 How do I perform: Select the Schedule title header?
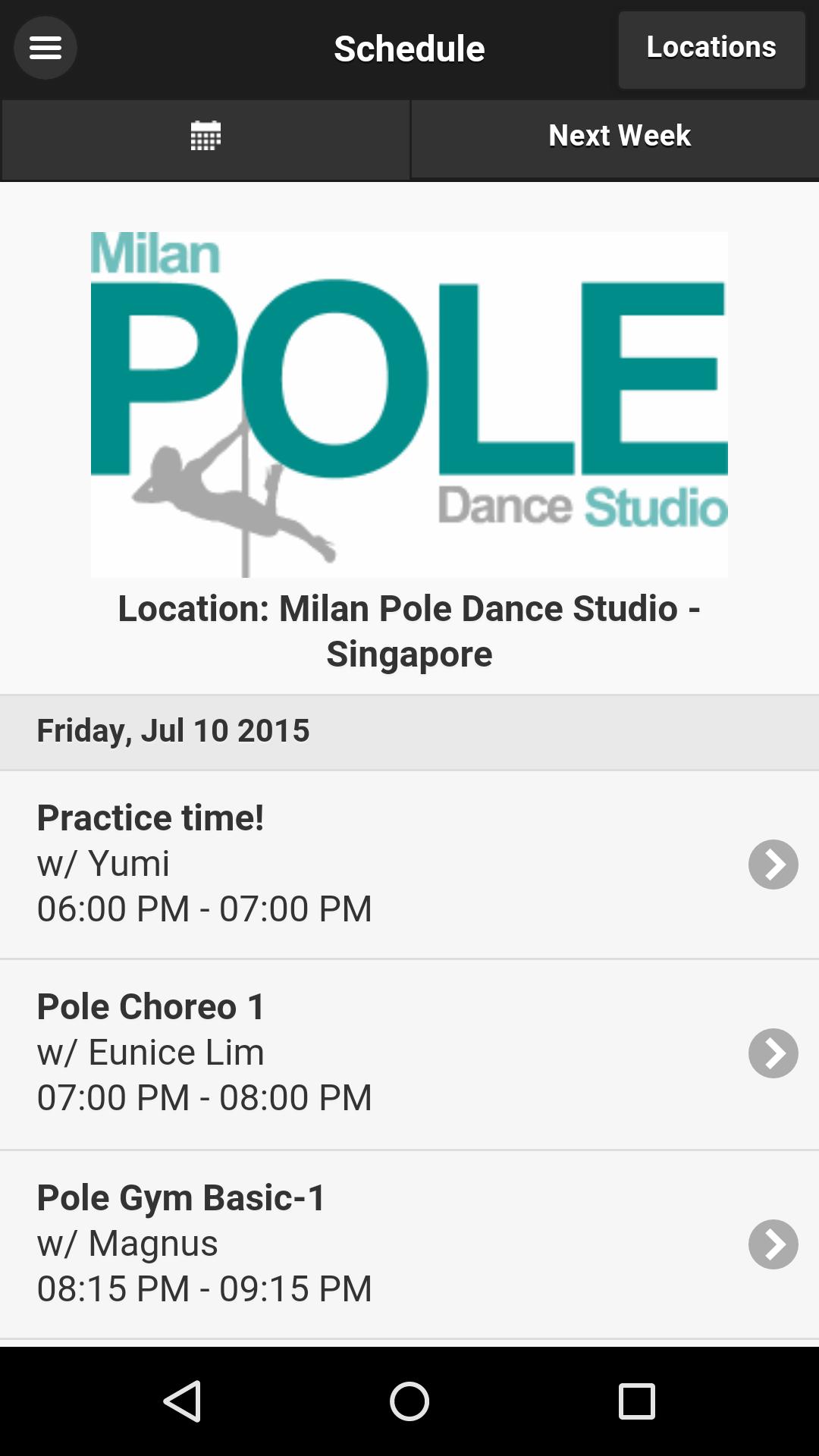tap(409, 48)
